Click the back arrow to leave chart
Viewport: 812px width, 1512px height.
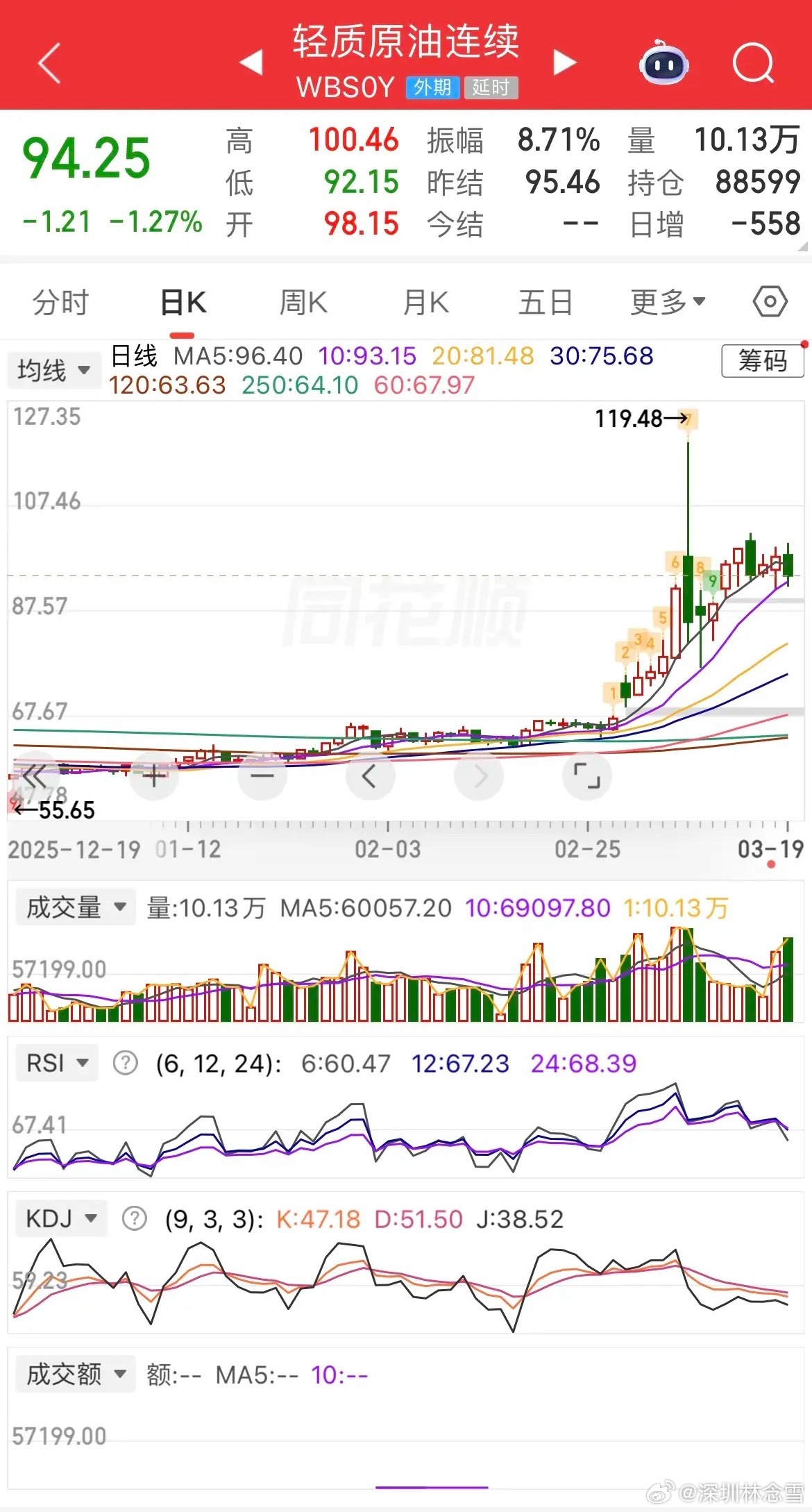point(47,64)
